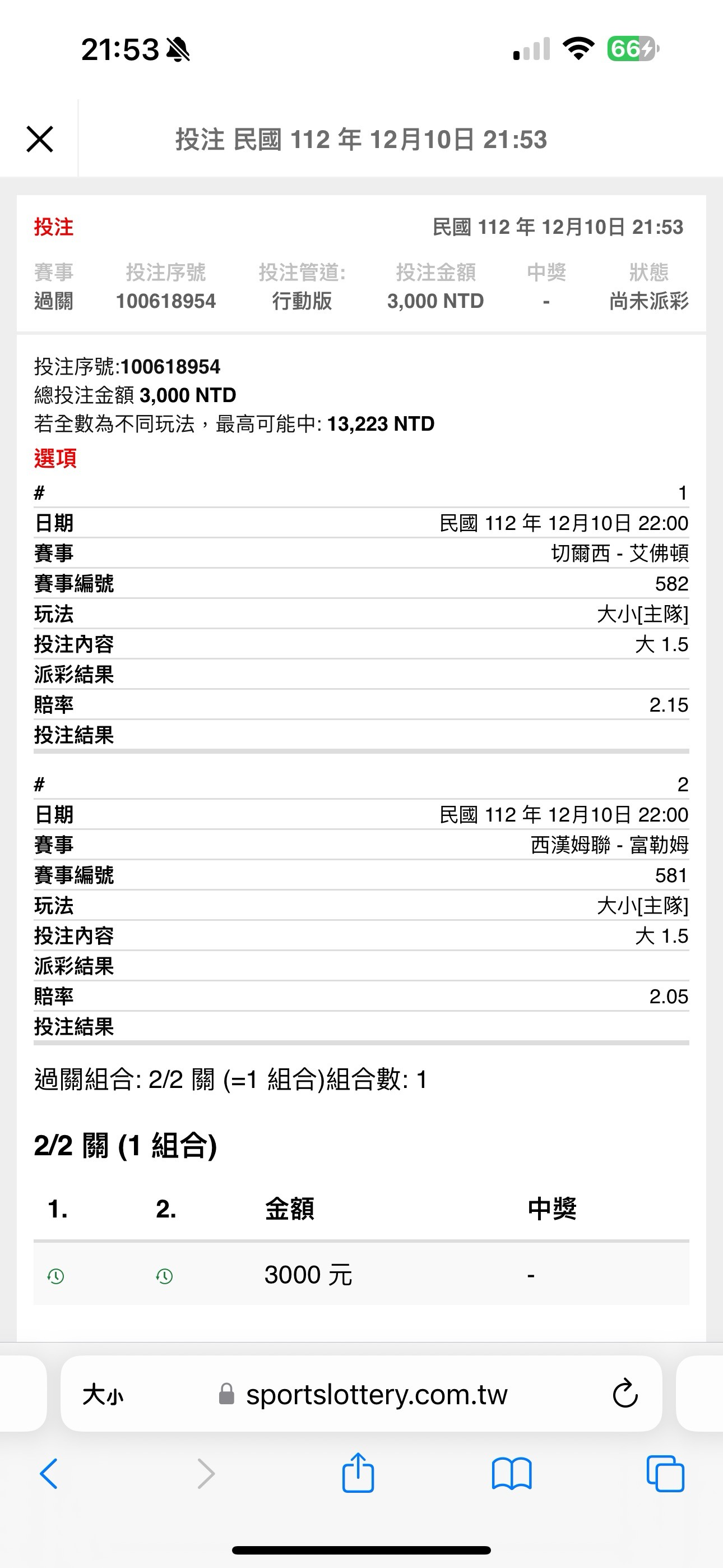
Task: Share this page
Action: click(358, 1472)
